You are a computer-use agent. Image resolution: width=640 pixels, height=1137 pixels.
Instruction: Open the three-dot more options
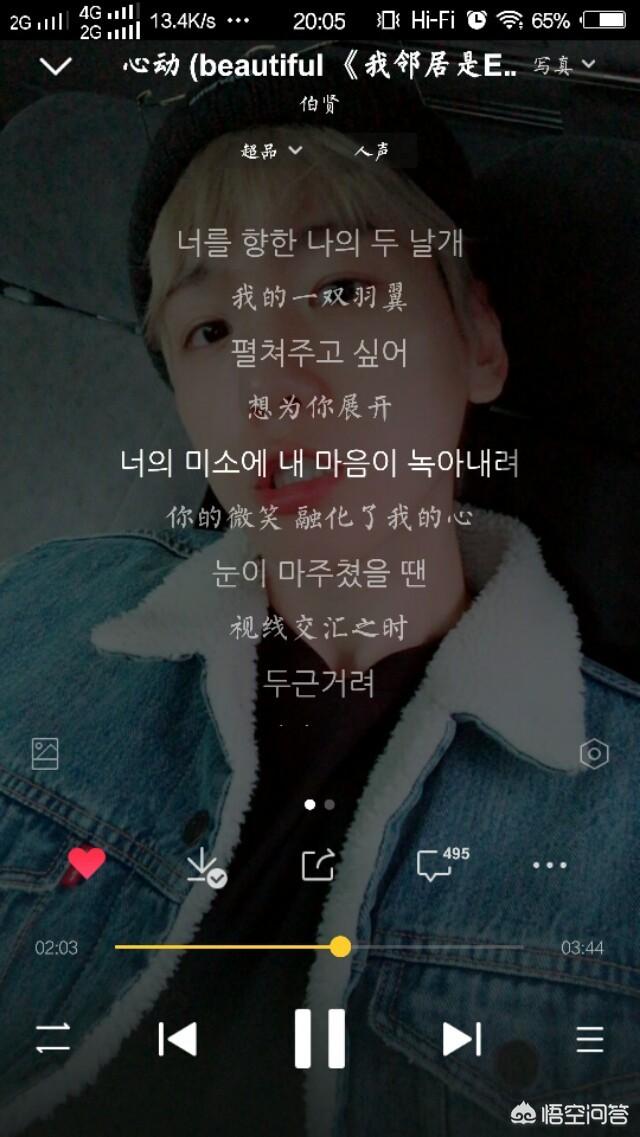(x=549, y=864)
